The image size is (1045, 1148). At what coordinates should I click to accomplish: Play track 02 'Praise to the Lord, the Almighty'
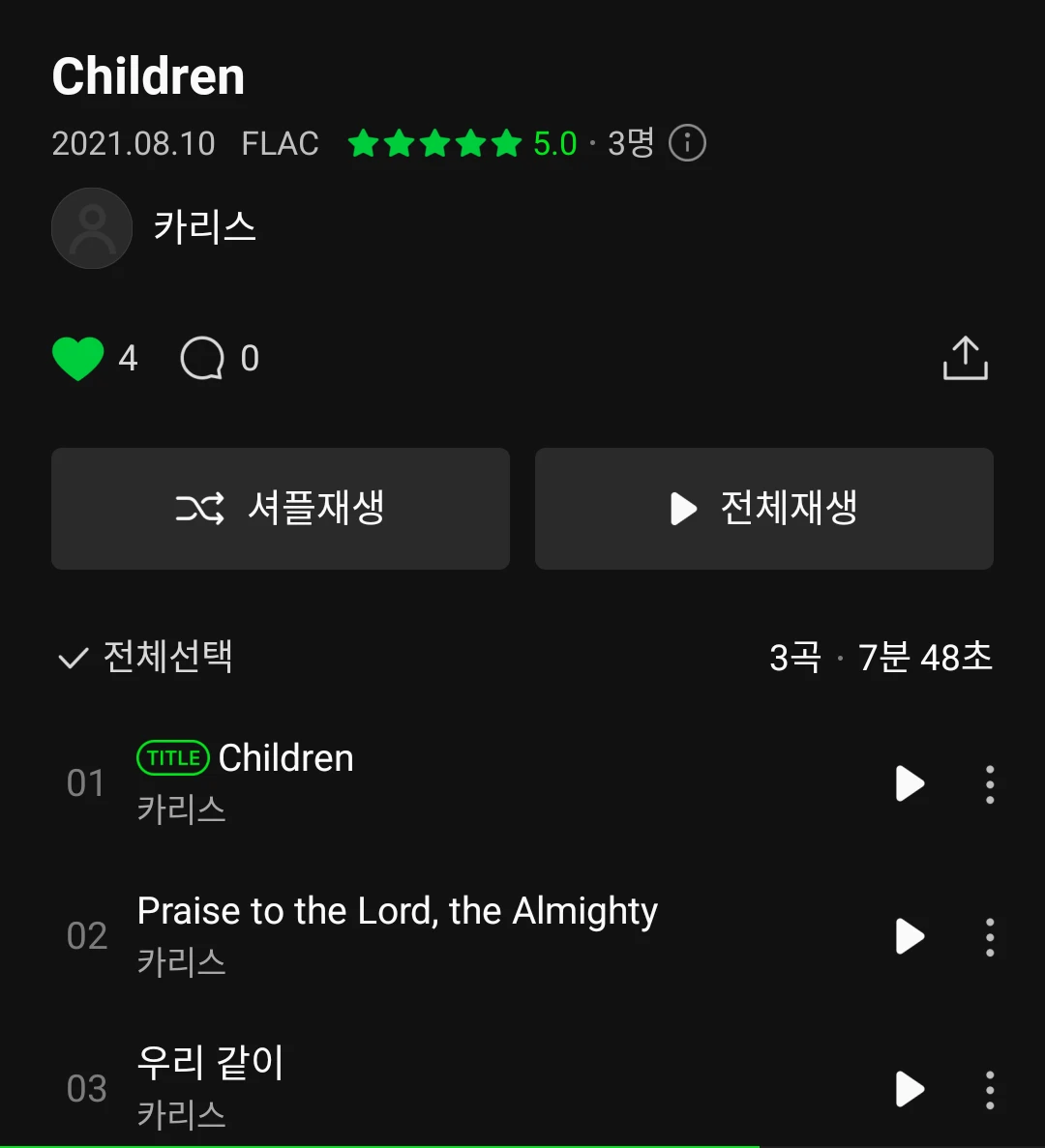(909, 936)
